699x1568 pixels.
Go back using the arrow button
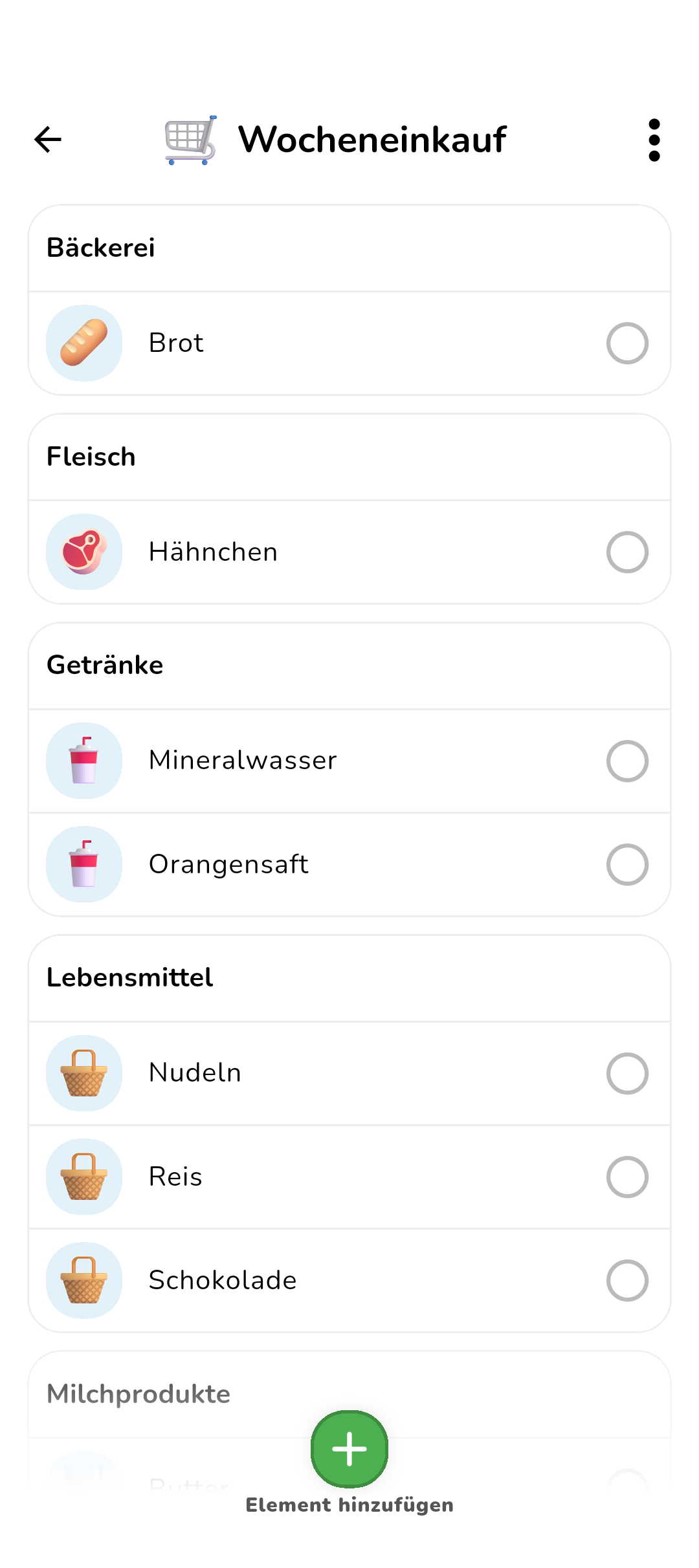tap(47, 139)
